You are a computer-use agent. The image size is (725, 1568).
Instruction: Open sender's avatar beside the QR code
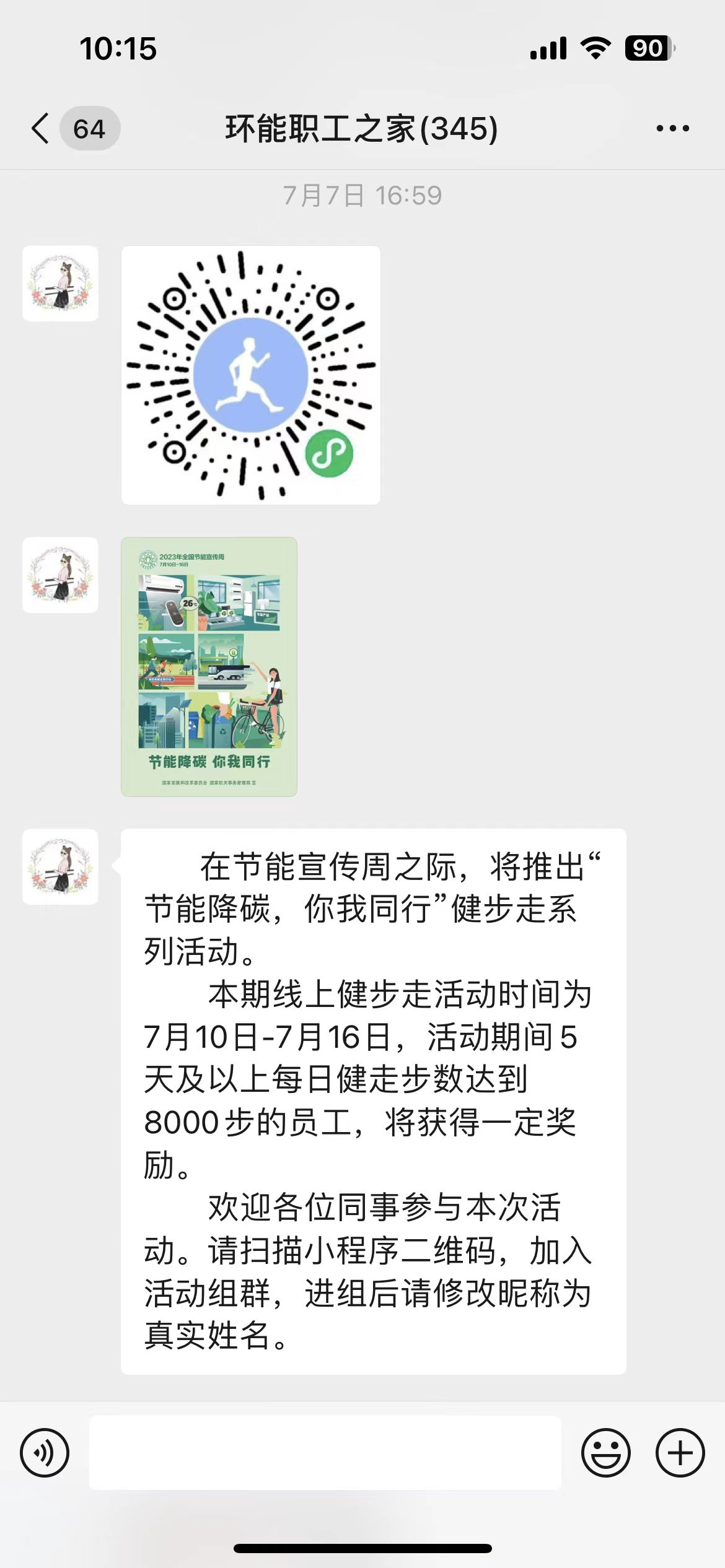(x=61, y=284)
